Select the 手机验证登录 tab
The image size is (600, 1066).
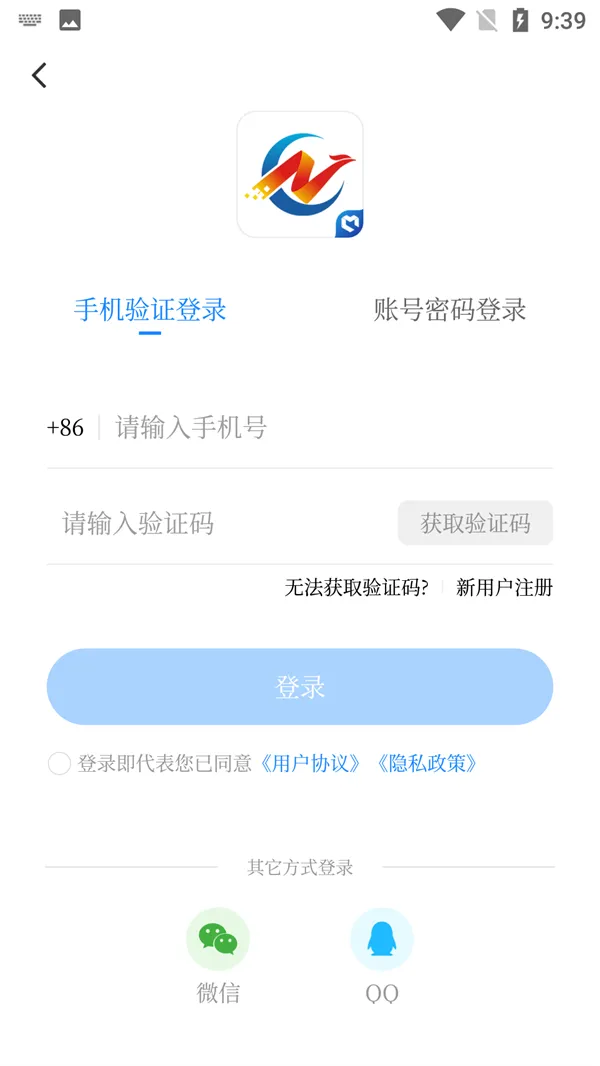click(150, 310)
